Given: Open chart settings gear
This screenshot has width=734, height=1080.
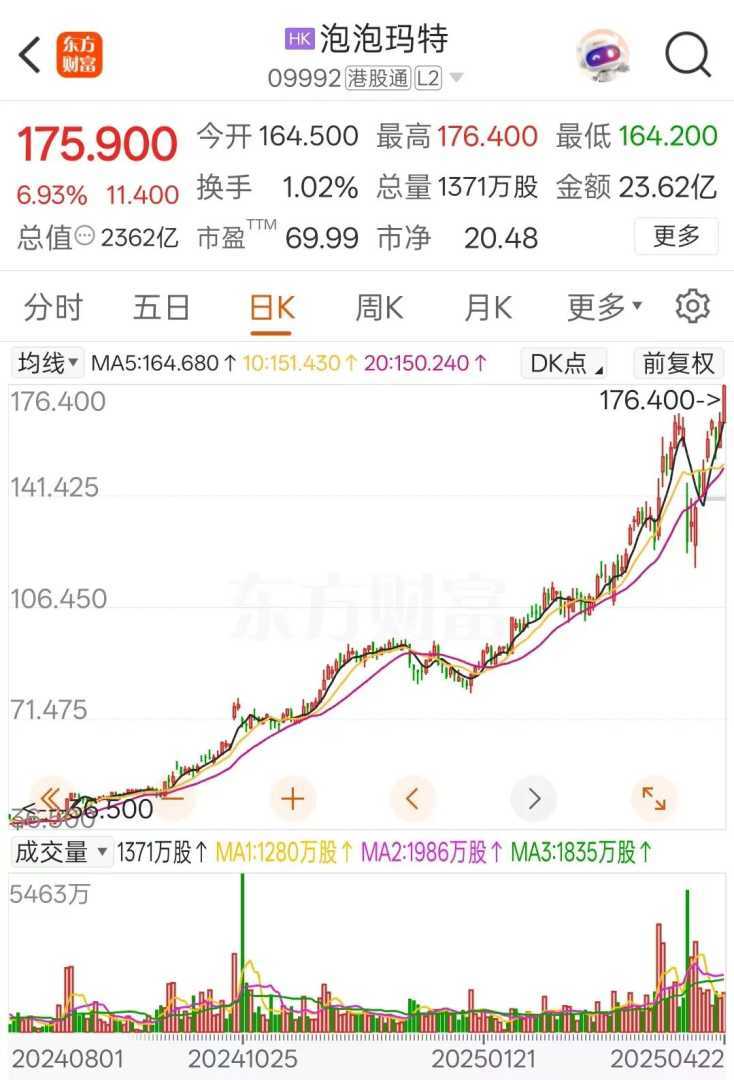Looking at the screenshot, I should (692, 307).
